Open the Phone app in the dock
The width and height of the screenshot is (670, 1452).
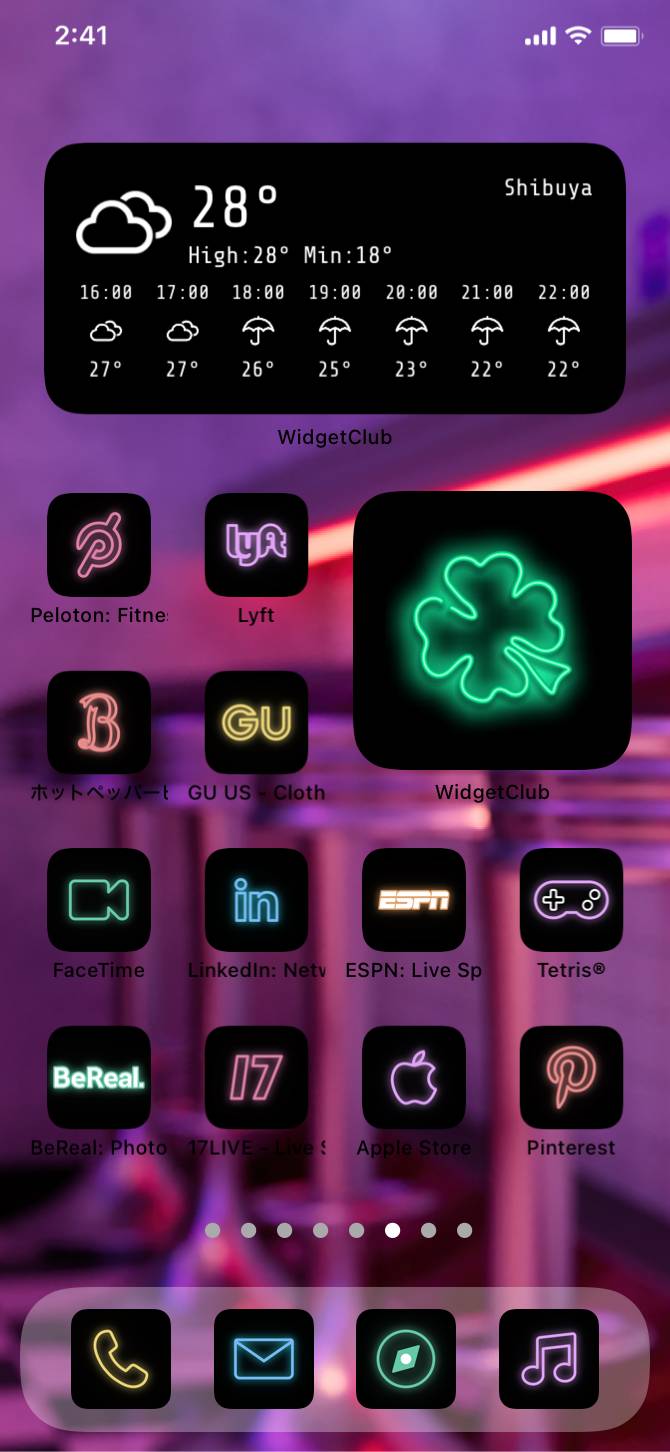coord(121,1359)
